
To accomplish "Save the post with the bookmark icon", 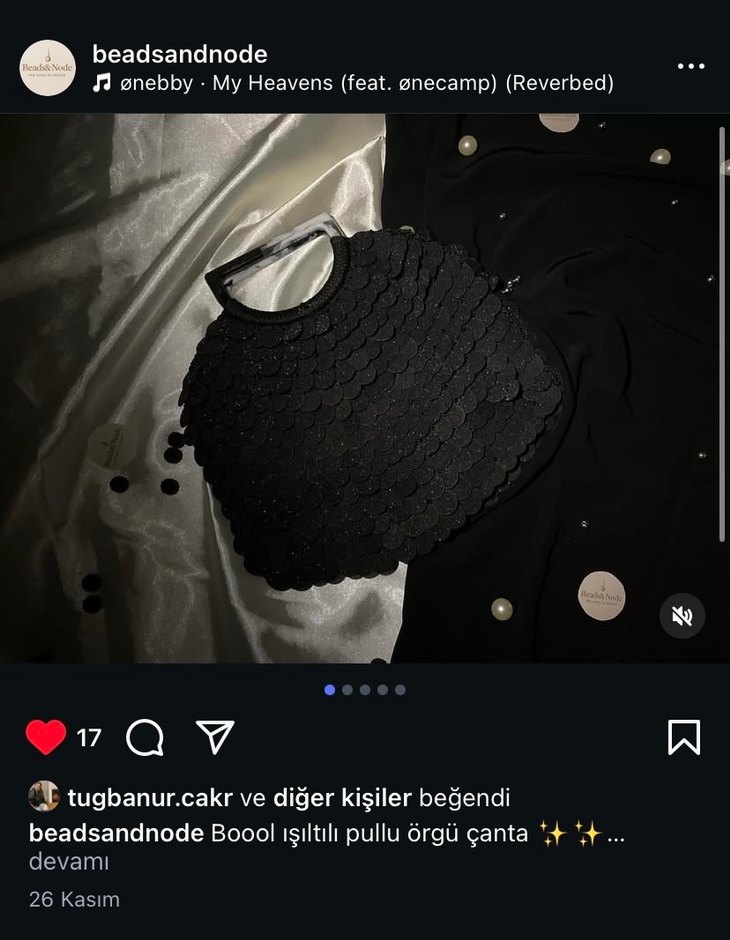I will point(684,737).
